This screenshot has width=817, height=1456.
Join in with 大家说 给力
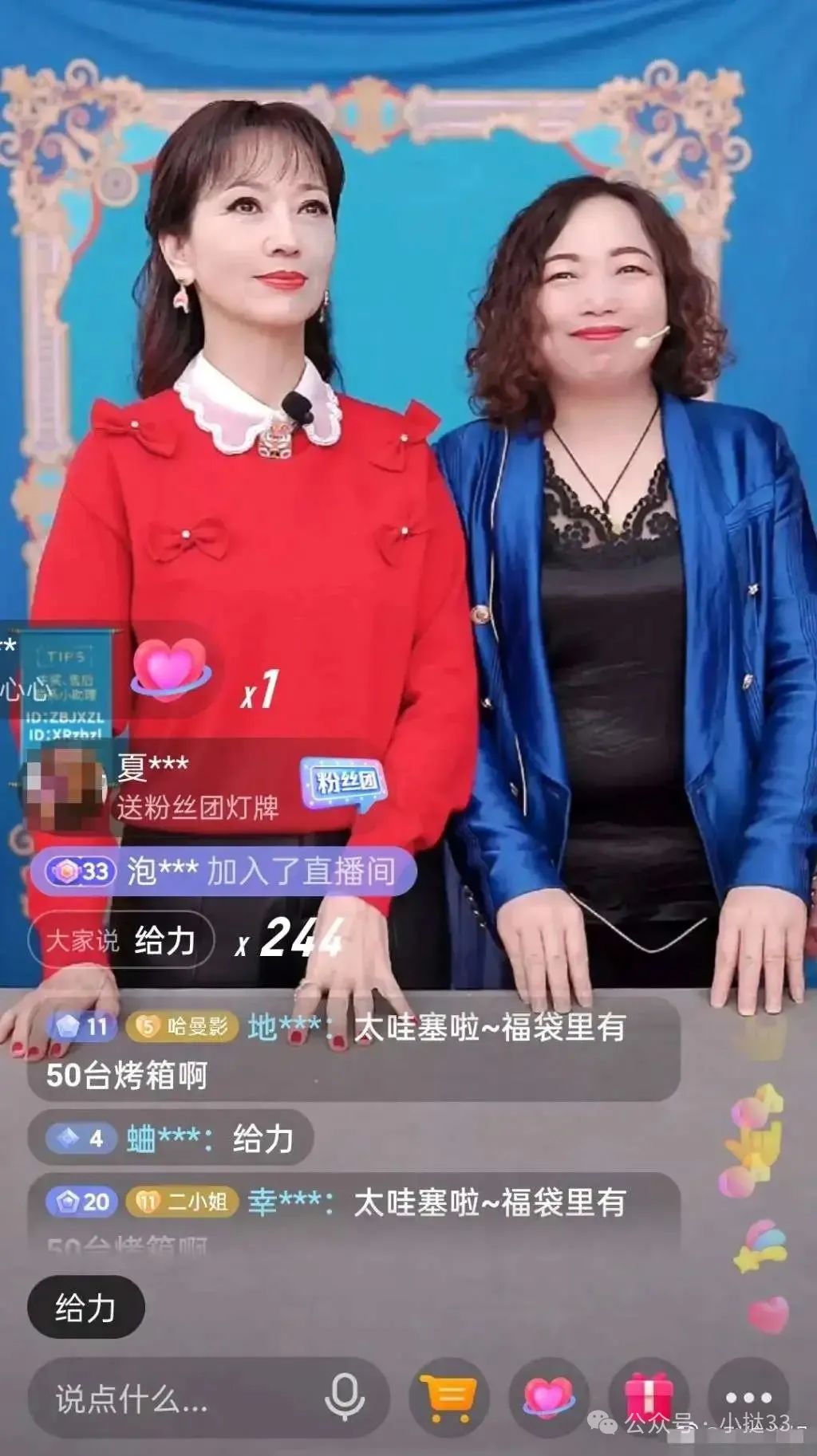point(121,940)
